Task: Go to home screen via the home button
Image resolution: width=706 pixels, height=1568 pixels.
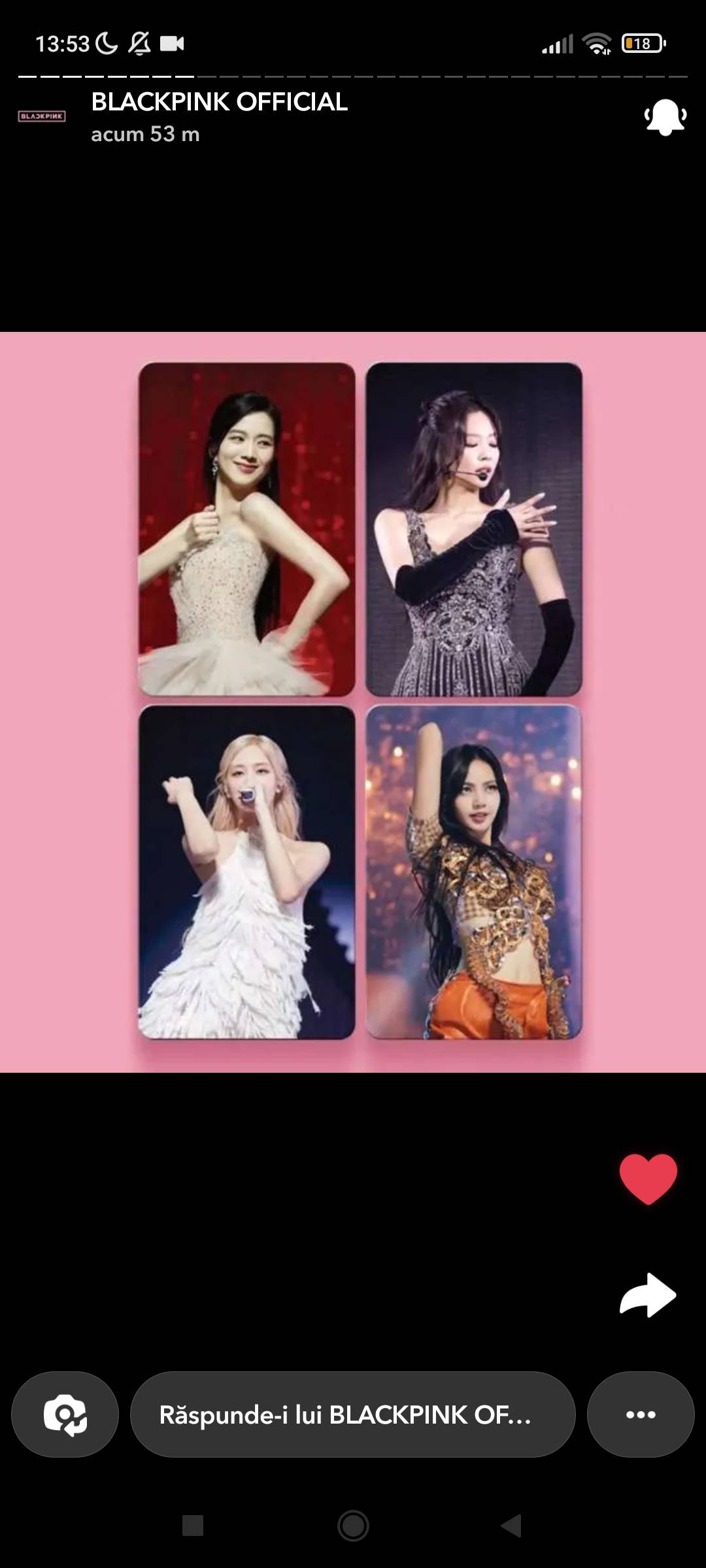Action: tap(353, 1526)
